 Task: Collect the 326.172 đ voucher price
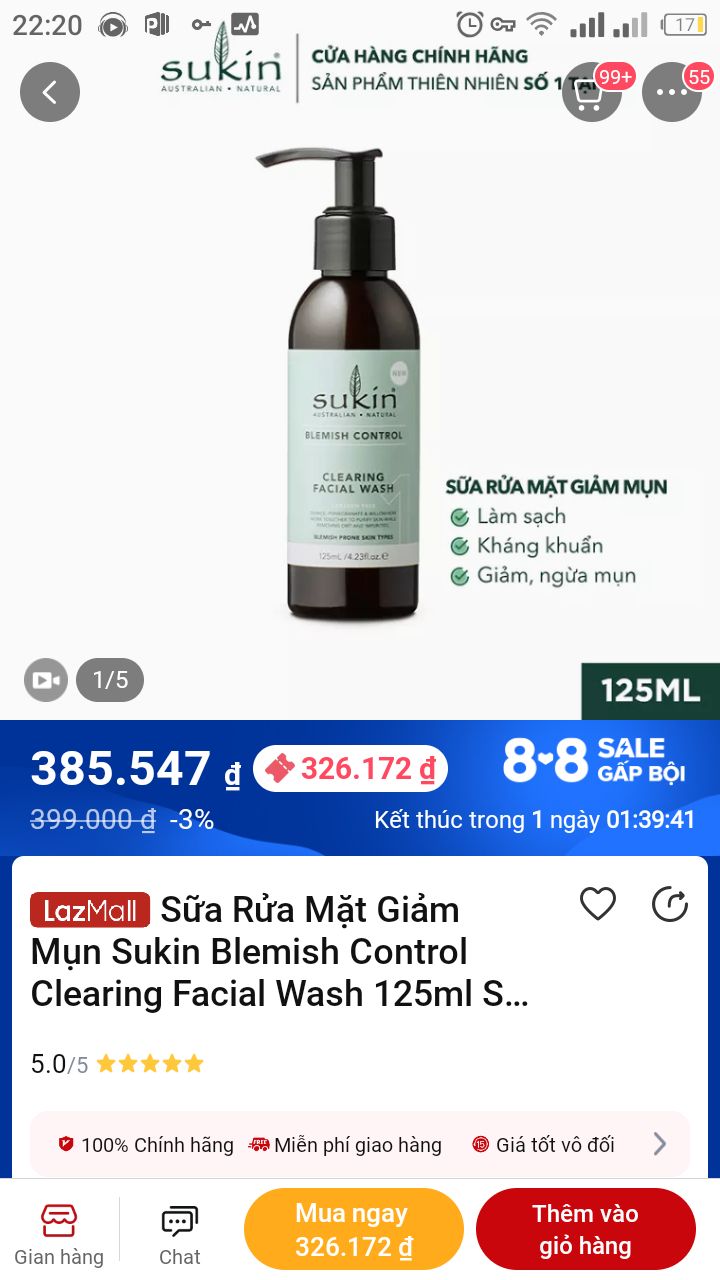click(350, 769)
